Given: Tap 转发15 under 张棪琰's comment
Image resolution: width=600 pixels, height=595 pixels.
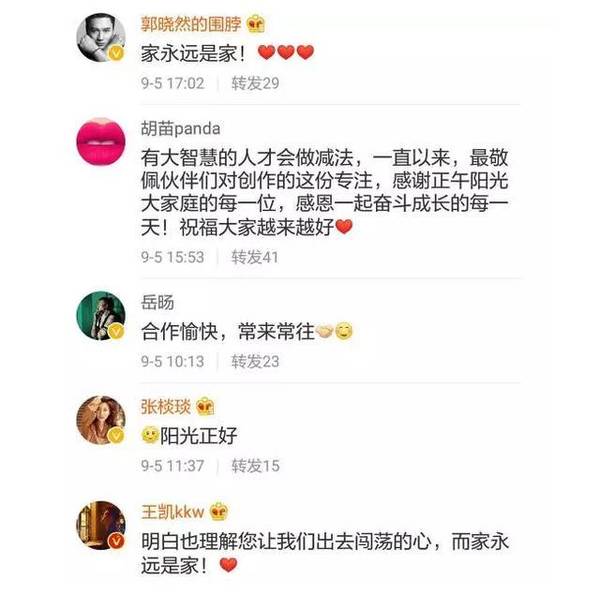Looking at the screenshot, I should pyautogui.click(x=255, y=465).
